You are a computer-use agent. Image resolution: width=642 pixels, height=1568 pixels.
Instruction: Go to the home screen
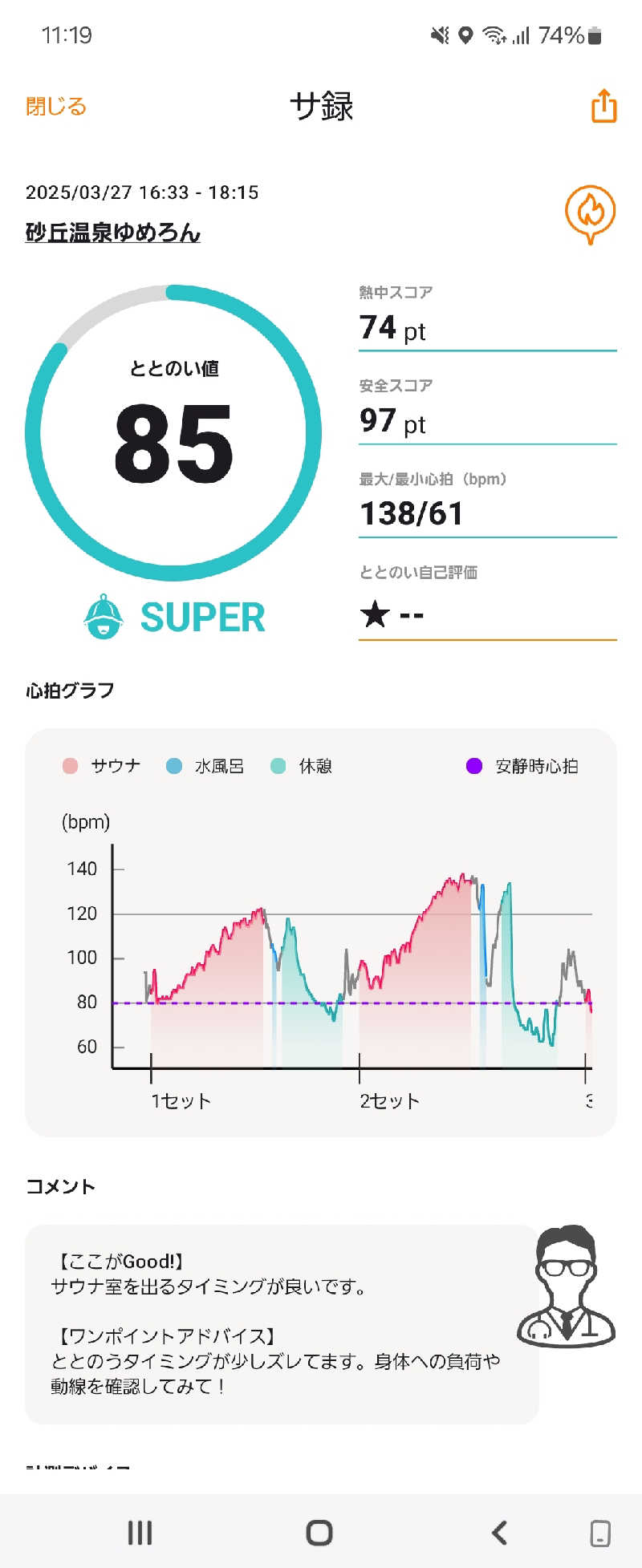point(319,1533)
